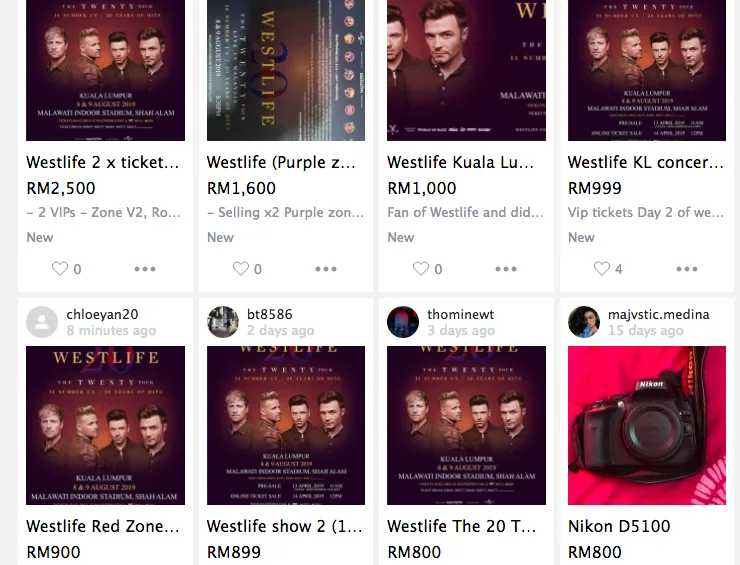Open the Westlife Purple zone RM1,600 listing
Image resolution: width=740 pixels, height=565 pixels.
click(286, 70)
